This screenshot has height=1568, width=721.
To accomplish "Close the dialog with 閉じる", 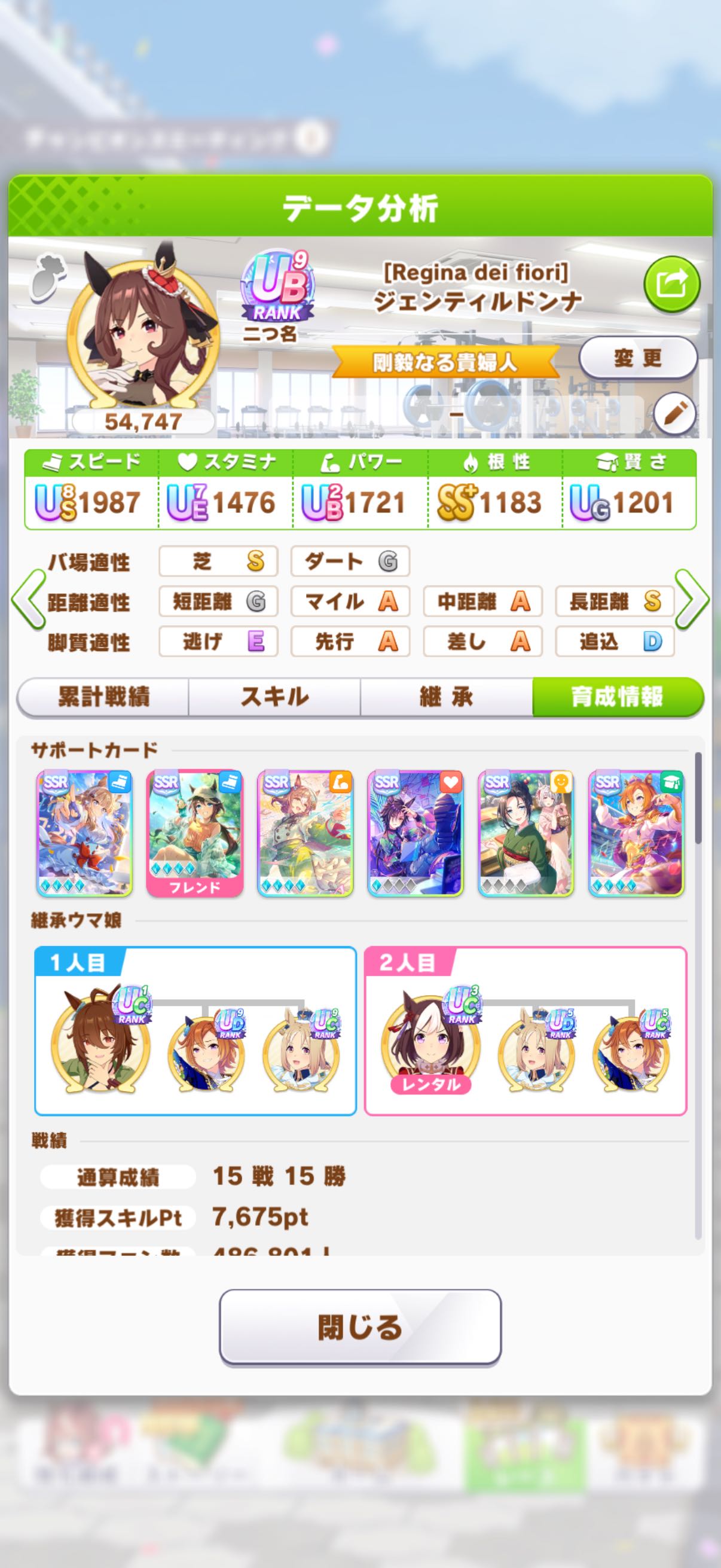I will click(x=360, y=1327).
